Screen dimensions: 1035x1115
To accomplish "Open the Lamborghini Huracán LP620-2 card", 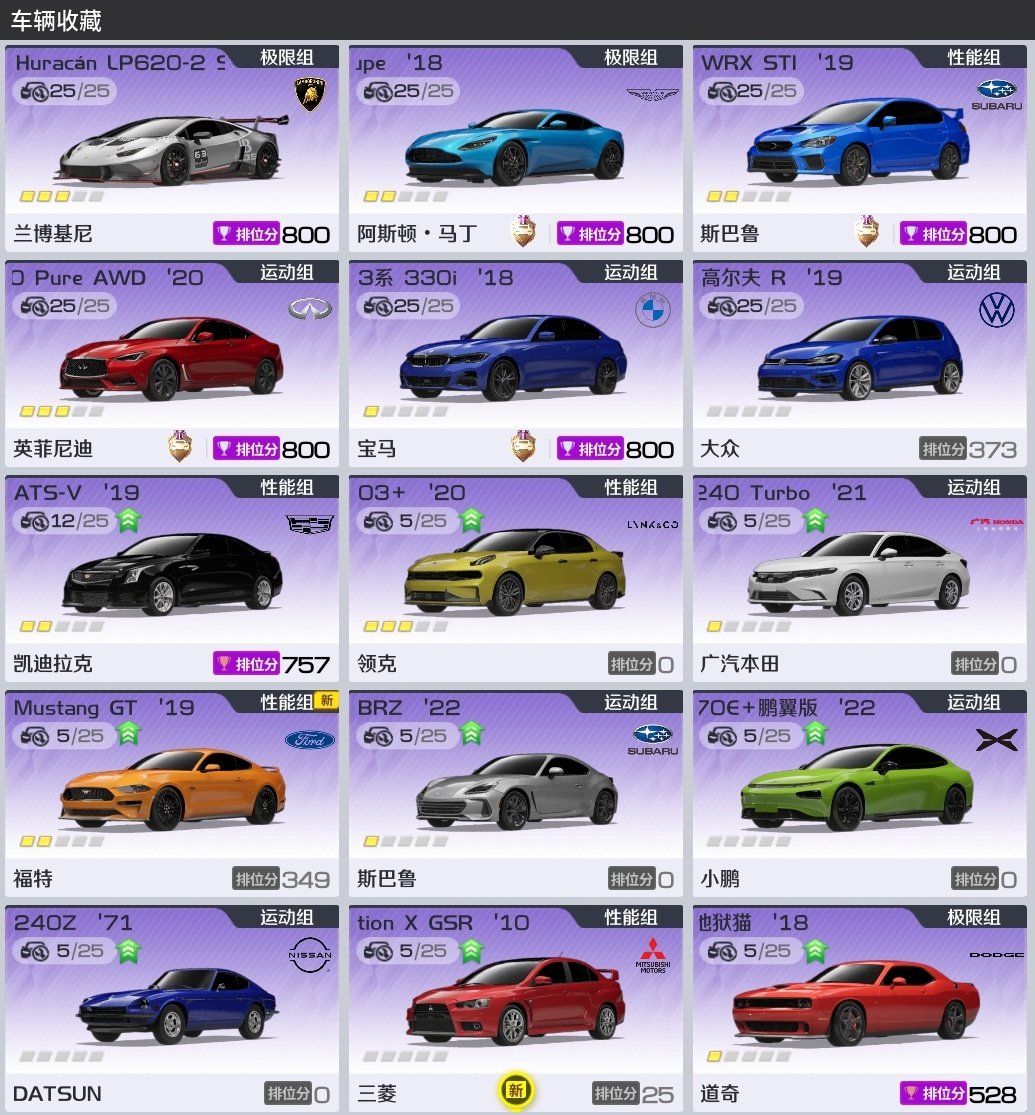I will [172, 148].
